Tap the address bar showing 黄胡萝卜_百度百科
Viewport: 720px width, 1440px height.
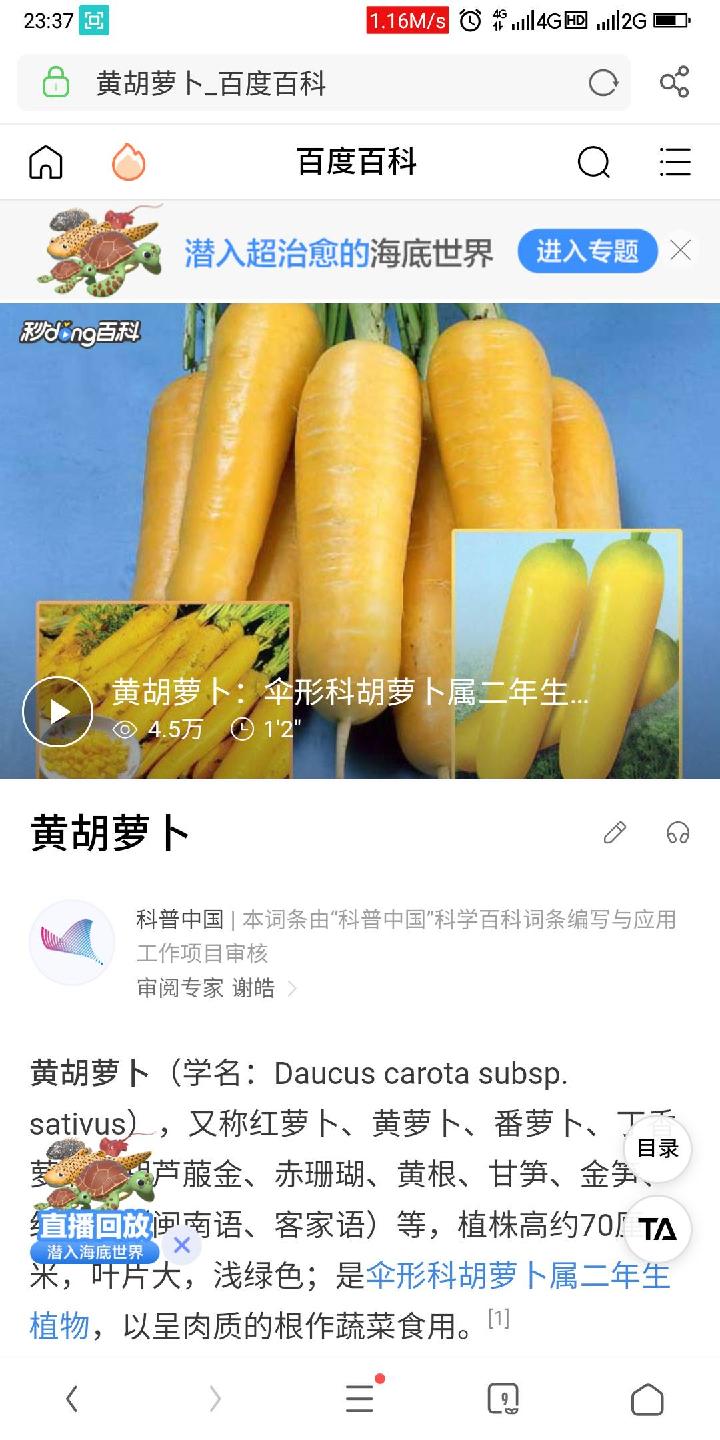tap(300, 83)
